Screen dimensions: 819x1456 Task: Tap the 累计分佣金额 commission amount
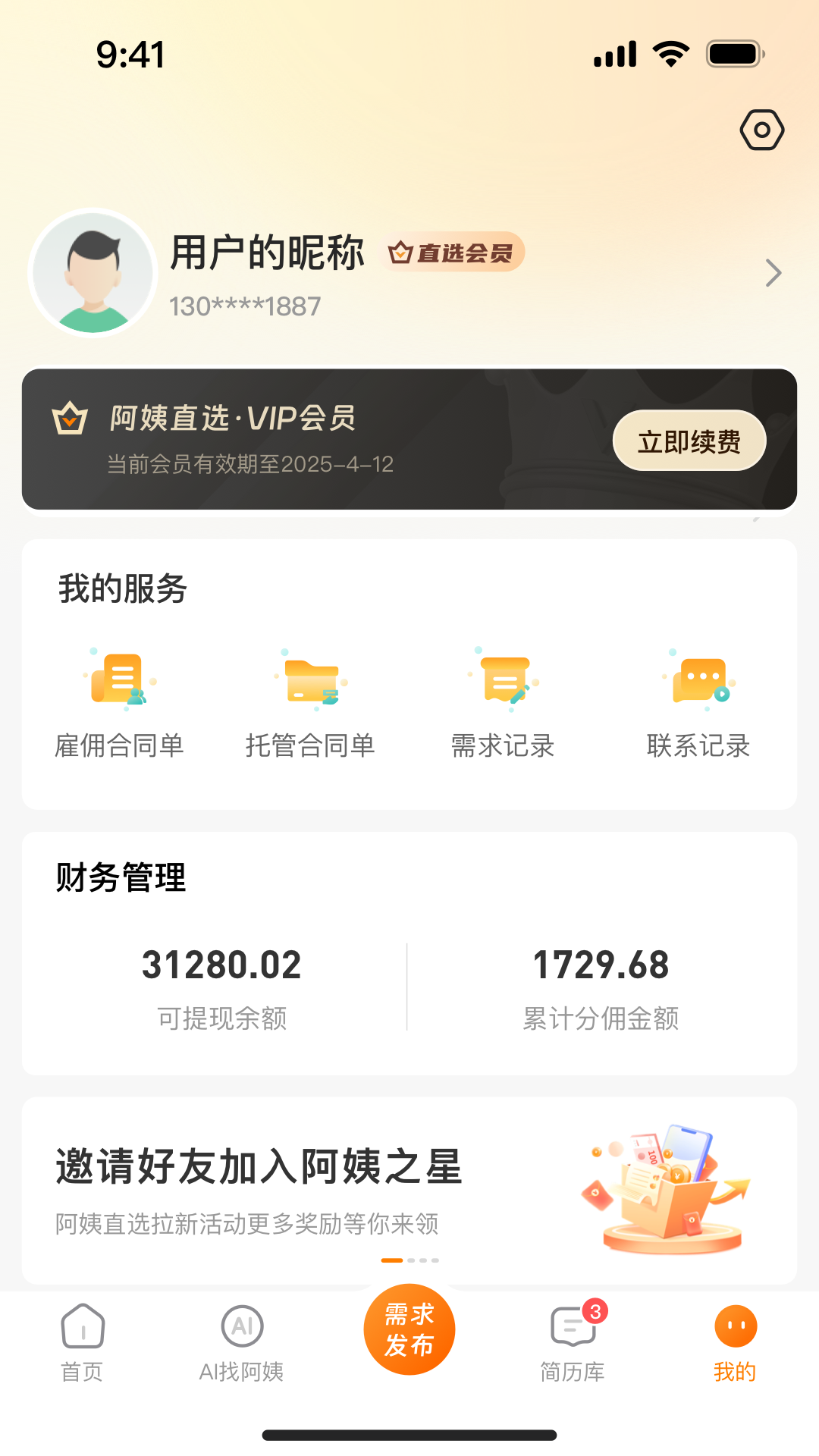(600, 964)
